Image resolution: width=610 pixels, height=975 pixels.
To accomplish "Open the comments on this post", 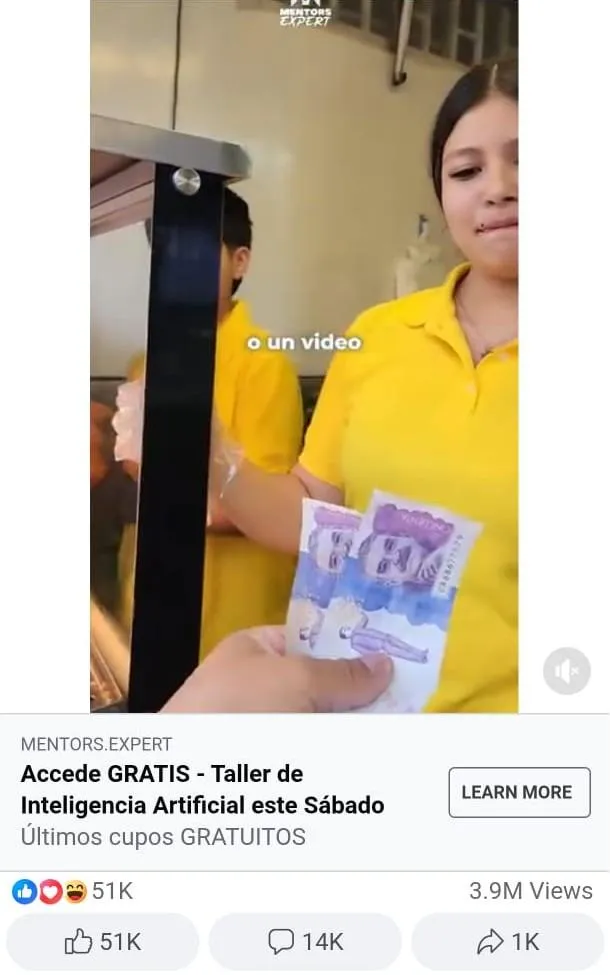I will pyautogui.click(x=305, y=941).
